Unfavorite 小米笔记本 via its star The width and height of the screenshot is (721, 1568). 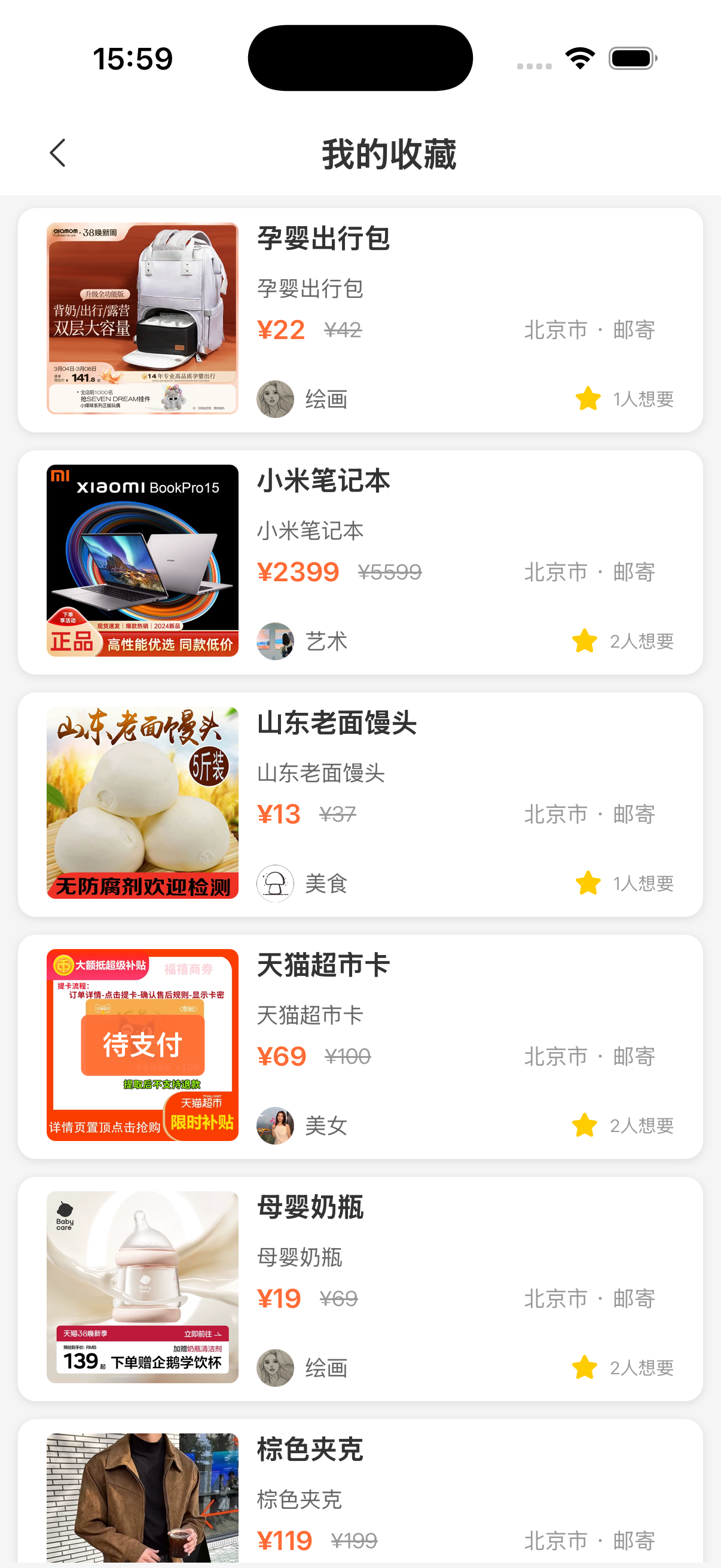(x=584, y=641)
